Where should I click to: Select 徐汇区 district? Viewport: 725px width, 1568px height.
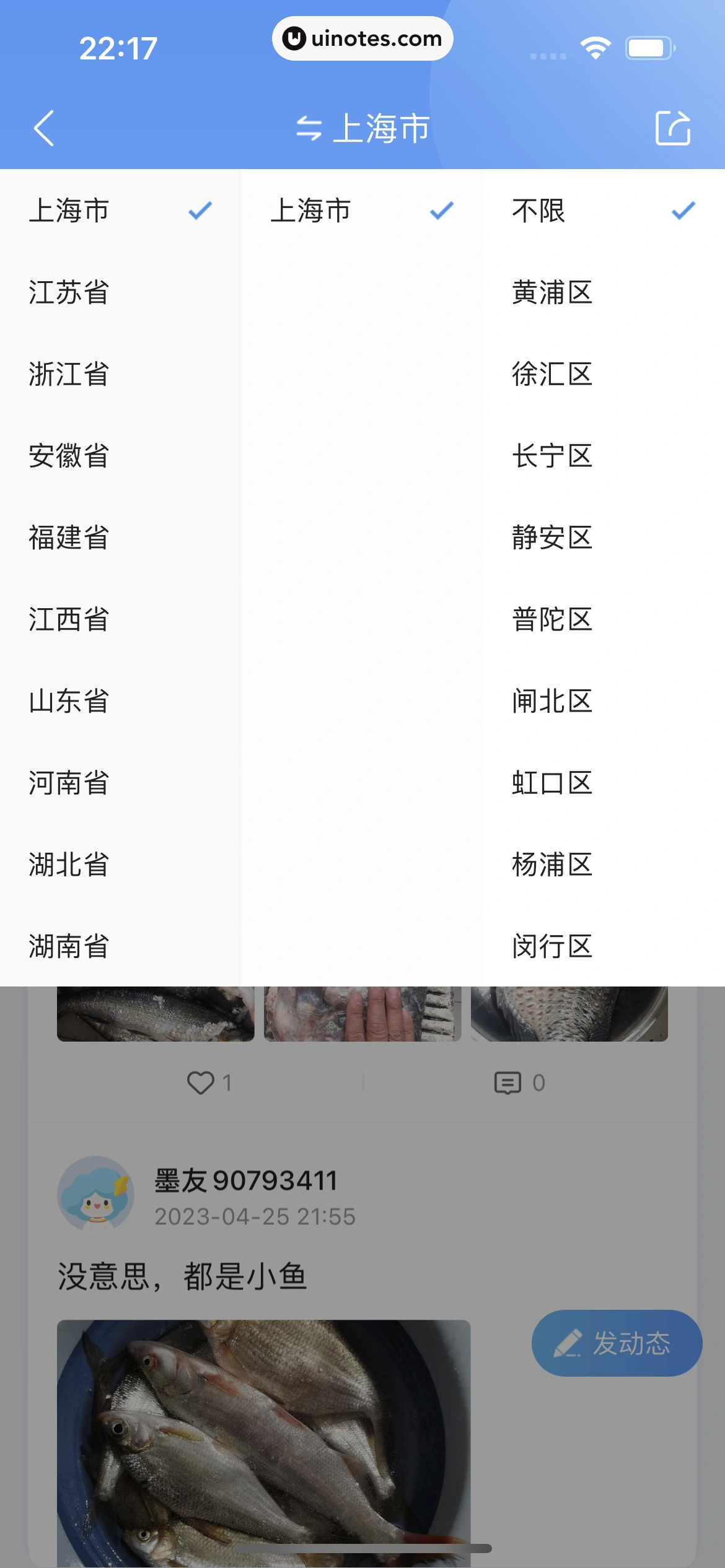click(x=552, y=374)
